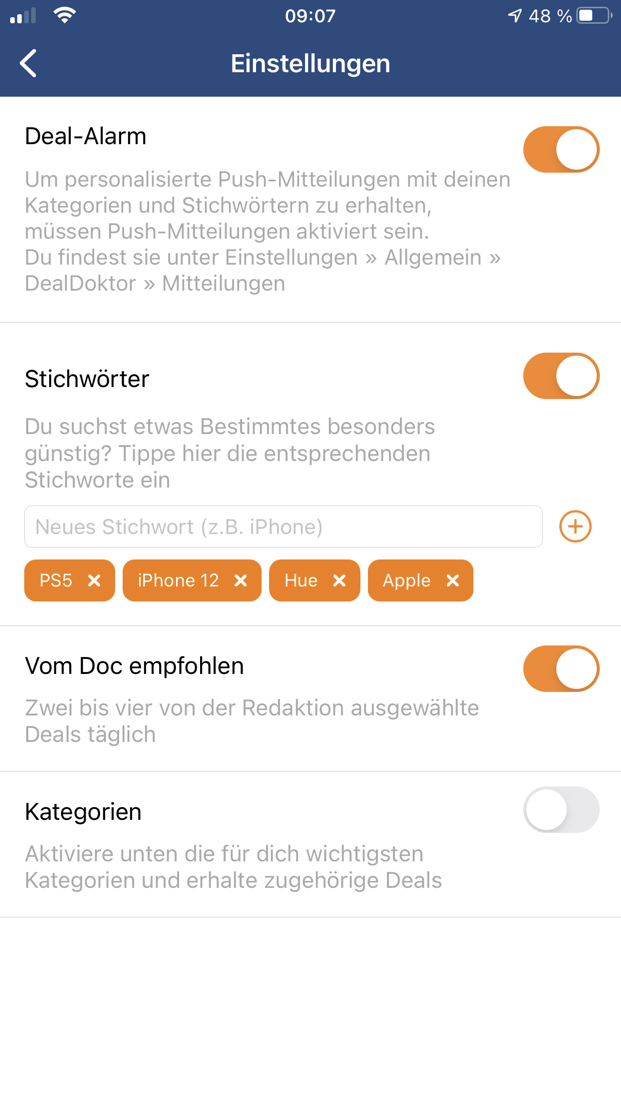This screenshot has width=621, height=1104.
Task: Delete the iPhone 12 keyword
Action: pyautogui.click(x=241, y=581)
